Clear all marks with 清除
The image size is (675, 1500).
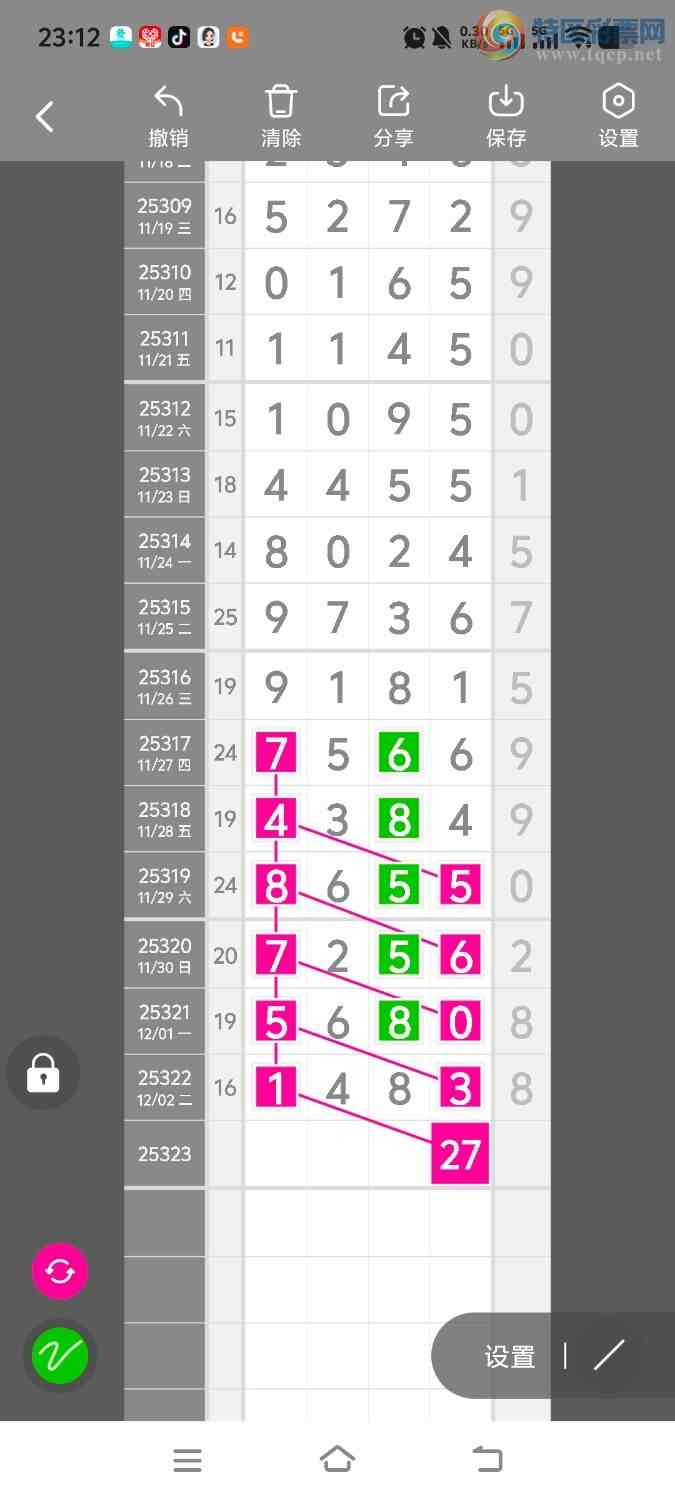tap(281, 117)
